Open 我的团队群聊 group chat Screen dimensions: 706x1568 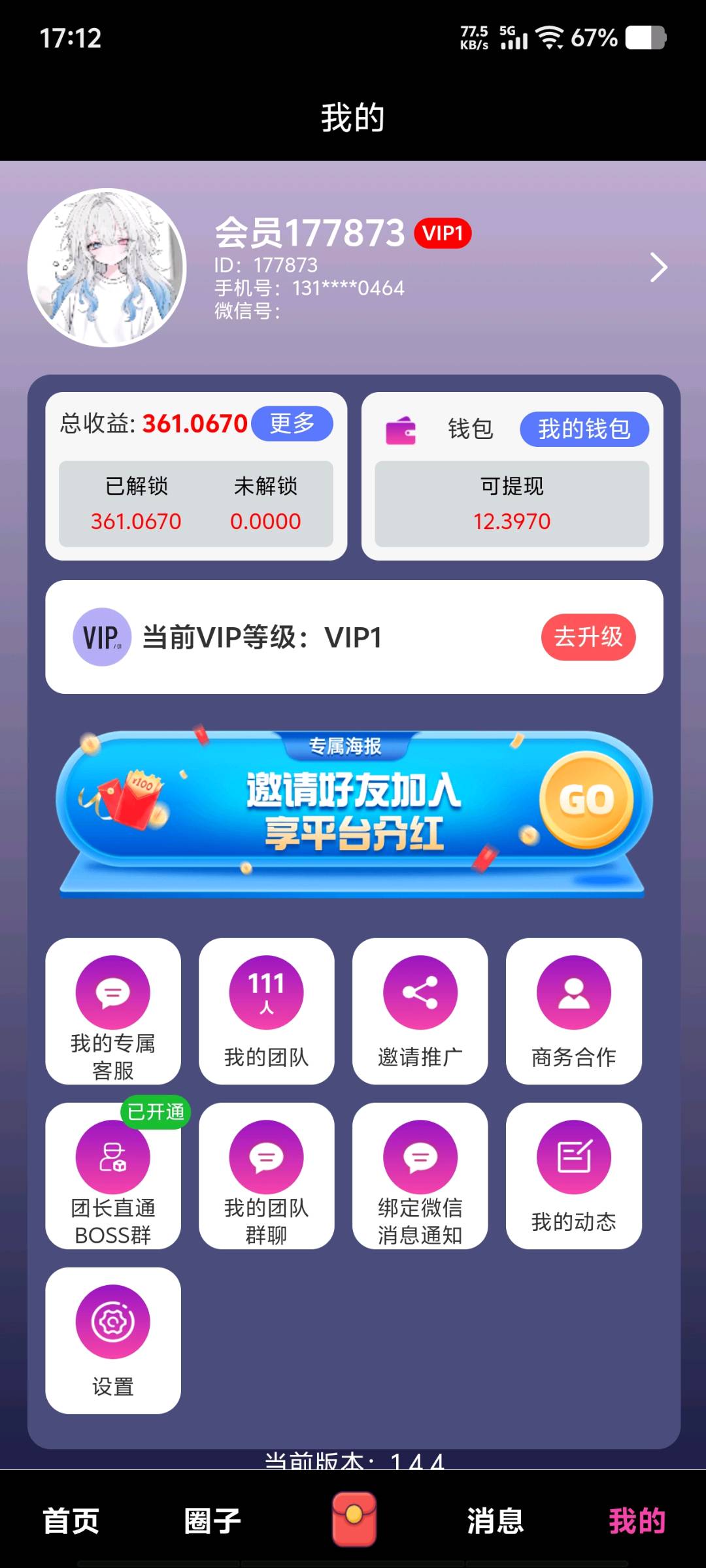click(266, 1176)
